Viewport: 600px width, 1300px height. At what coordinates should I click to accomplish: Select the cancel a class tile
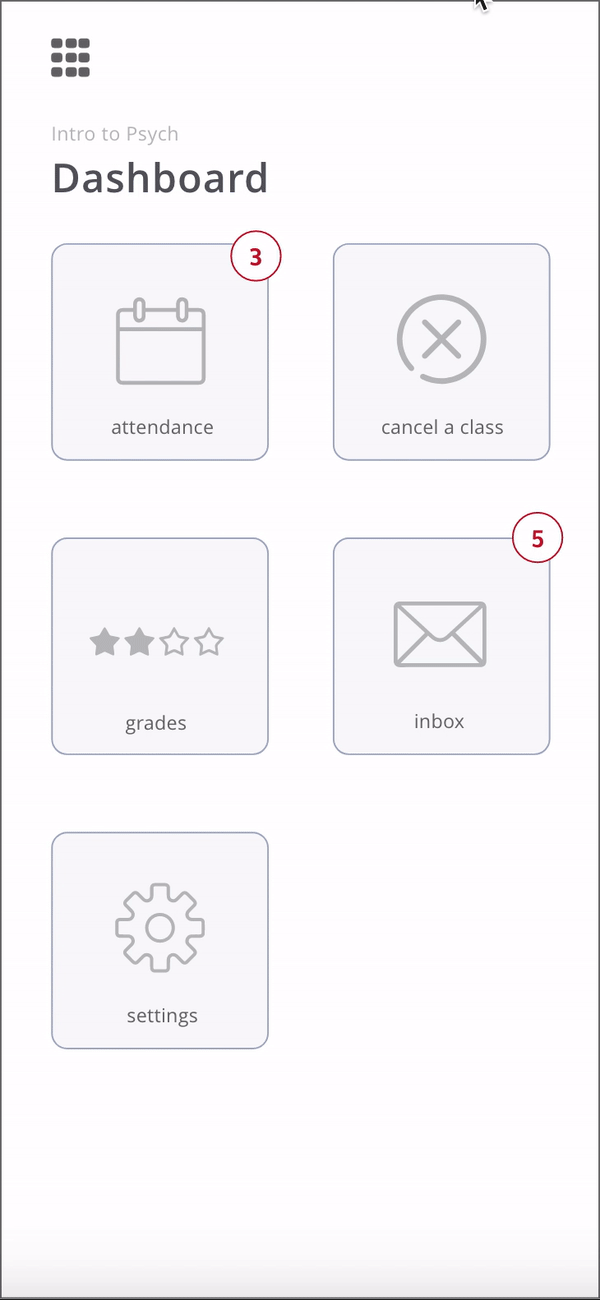click(x=441, y=352)
